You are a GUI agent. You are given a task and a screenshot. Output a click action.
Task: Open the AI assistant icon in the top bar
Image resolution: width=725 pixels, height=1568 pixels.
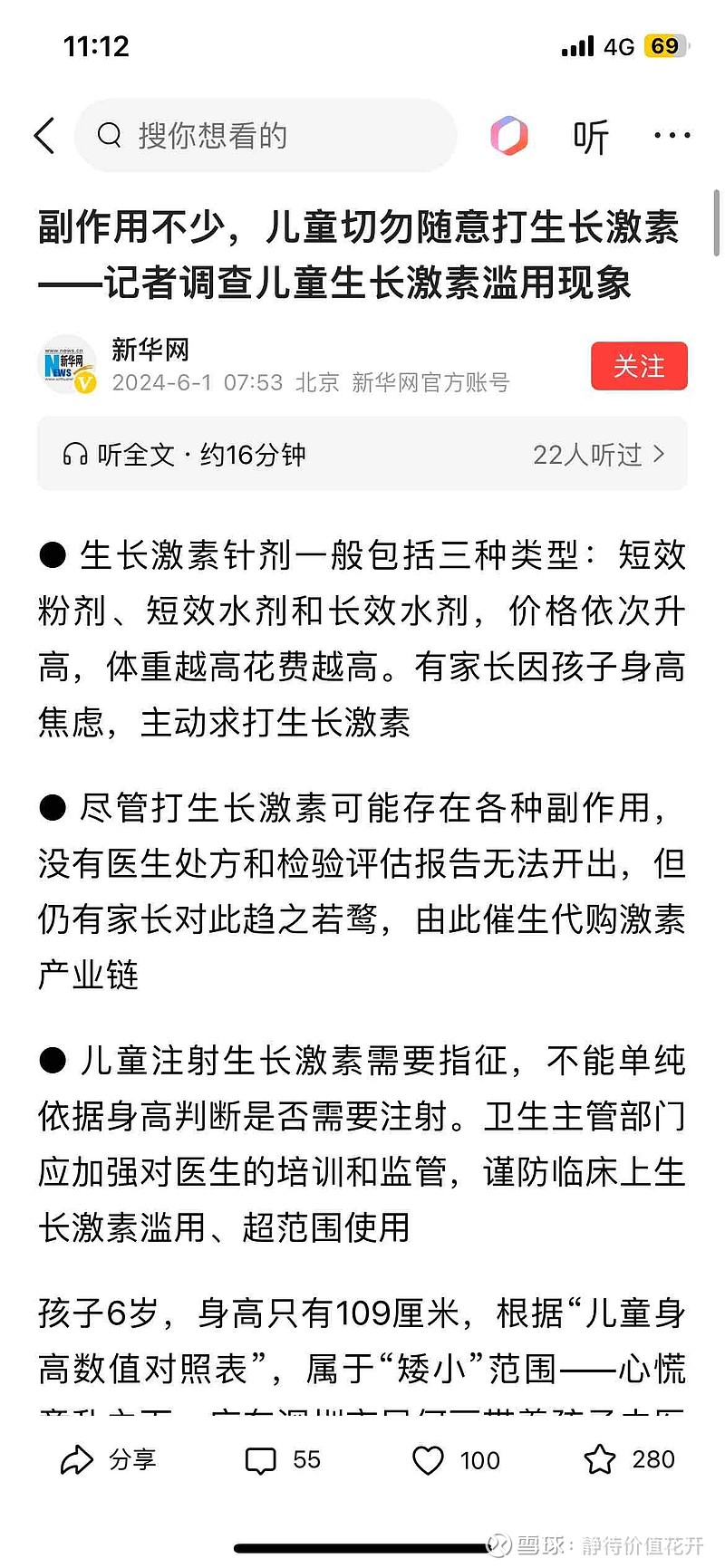click(x=509, y=135)
